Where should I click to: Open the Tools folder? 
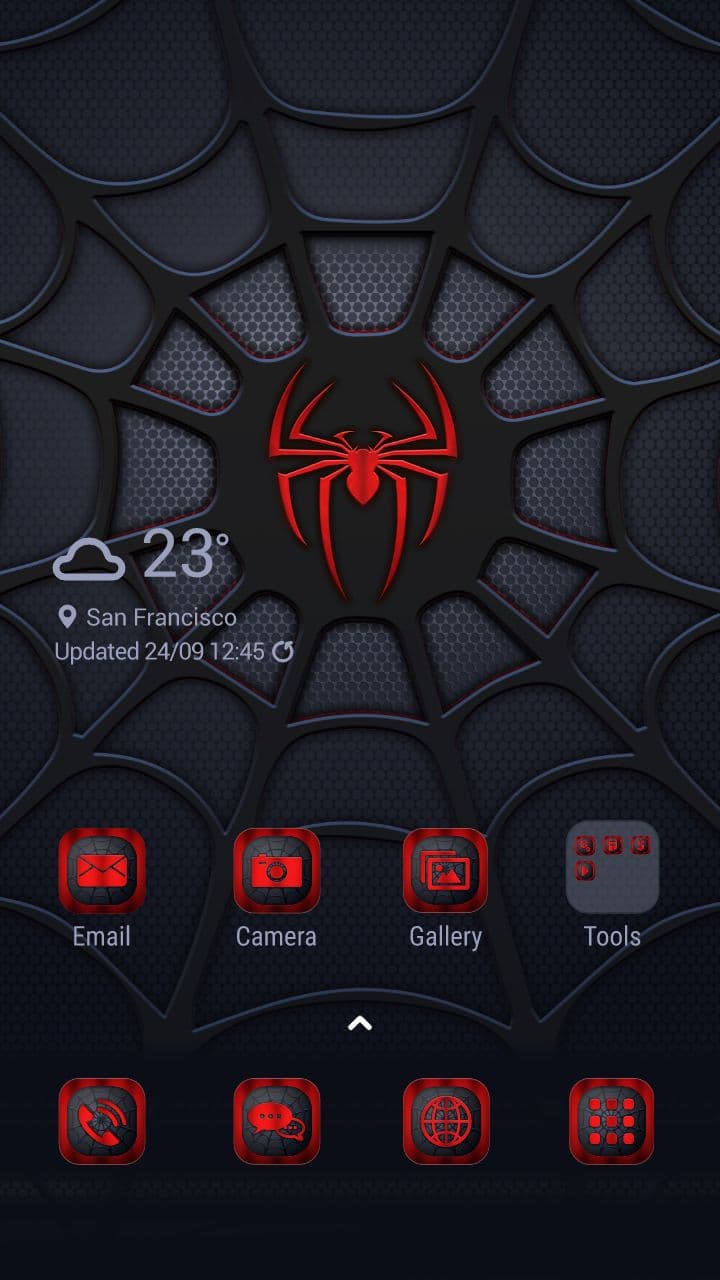click(x=612, y=868)
